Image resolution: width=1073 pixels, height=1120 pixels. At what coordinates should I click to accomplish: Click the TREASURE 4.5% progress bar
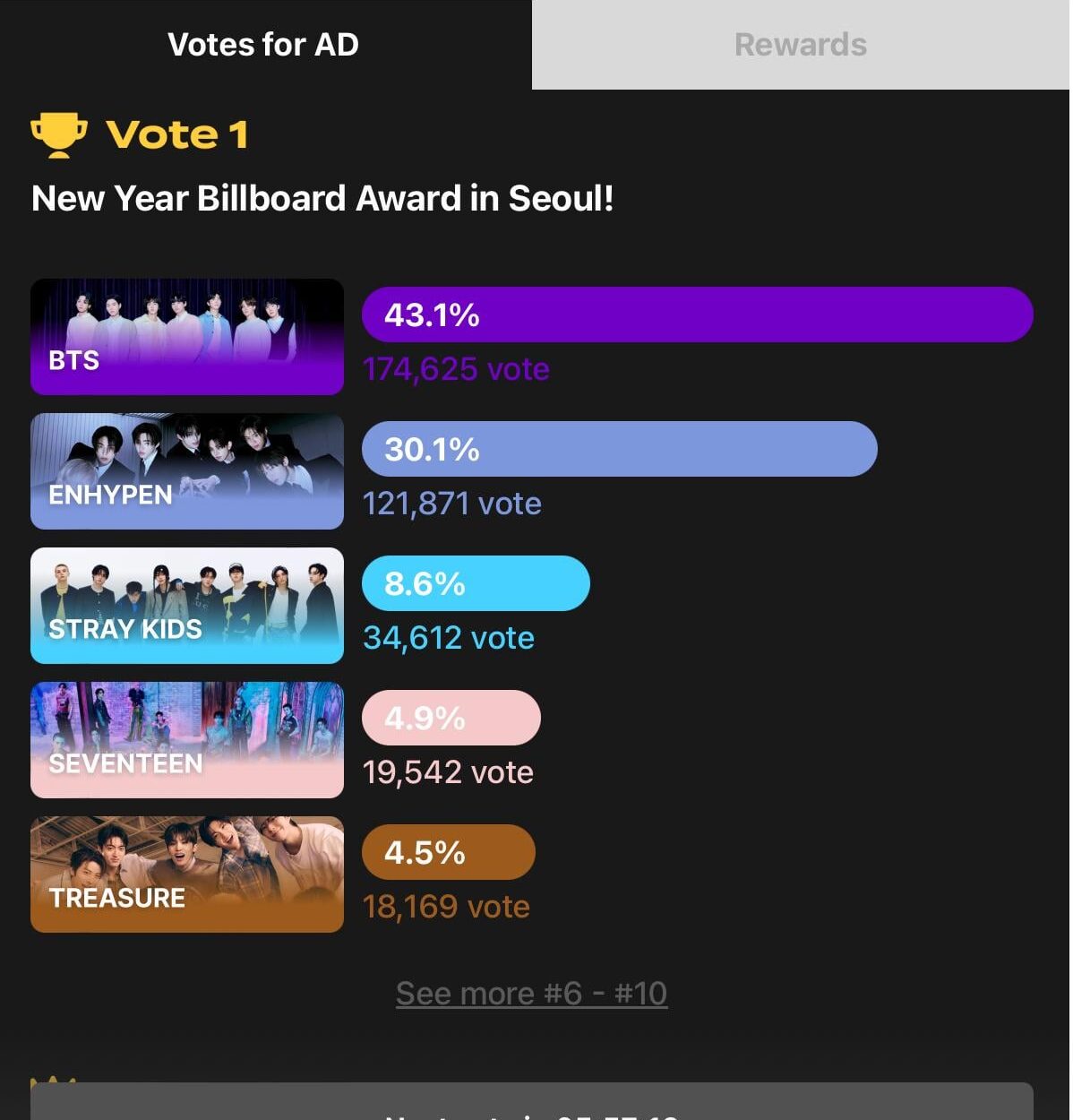pos(448,852)
